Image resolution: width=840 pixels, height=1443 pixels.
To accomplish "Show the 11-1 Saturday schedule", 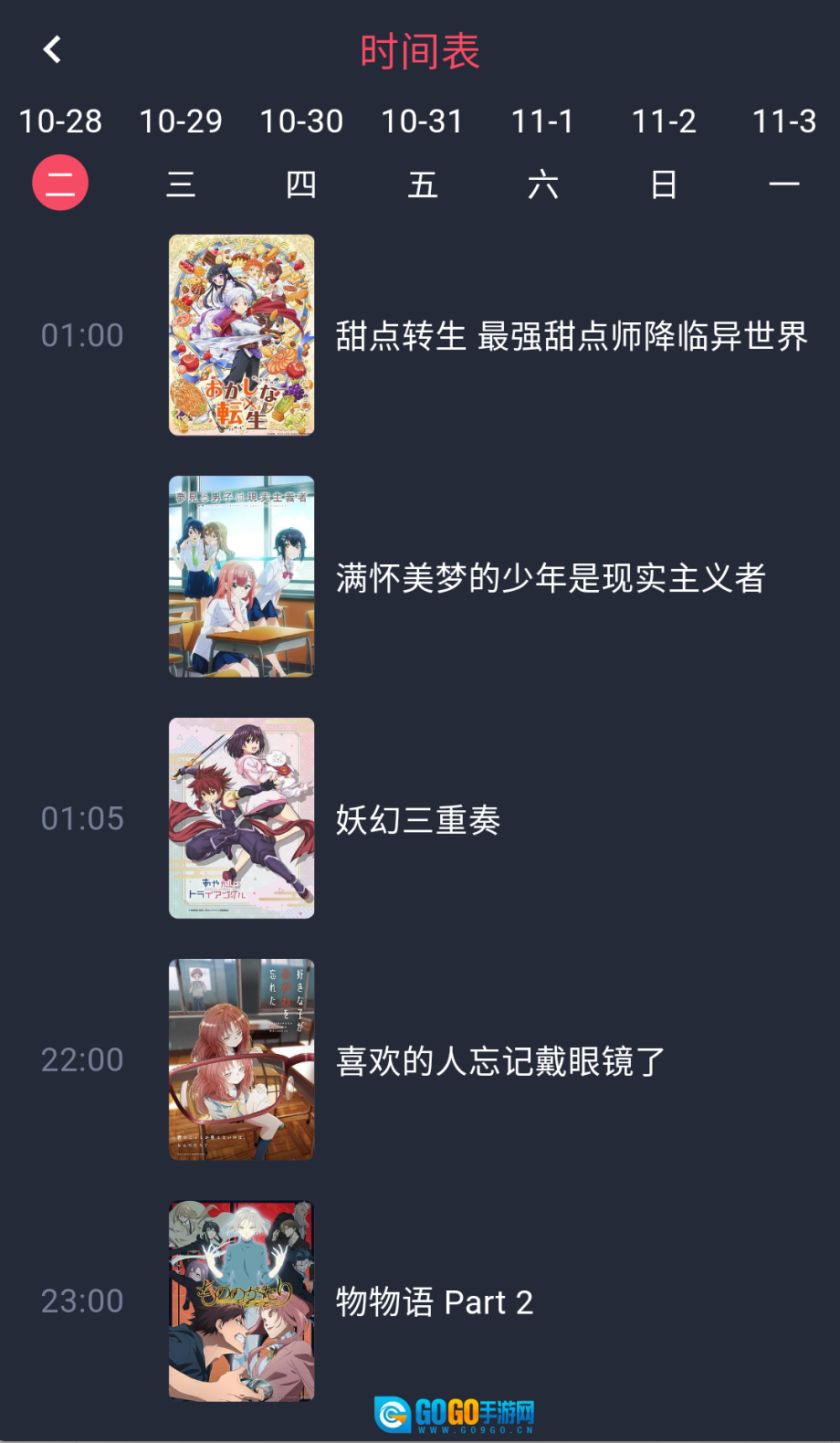I will [x=542, y=153].
